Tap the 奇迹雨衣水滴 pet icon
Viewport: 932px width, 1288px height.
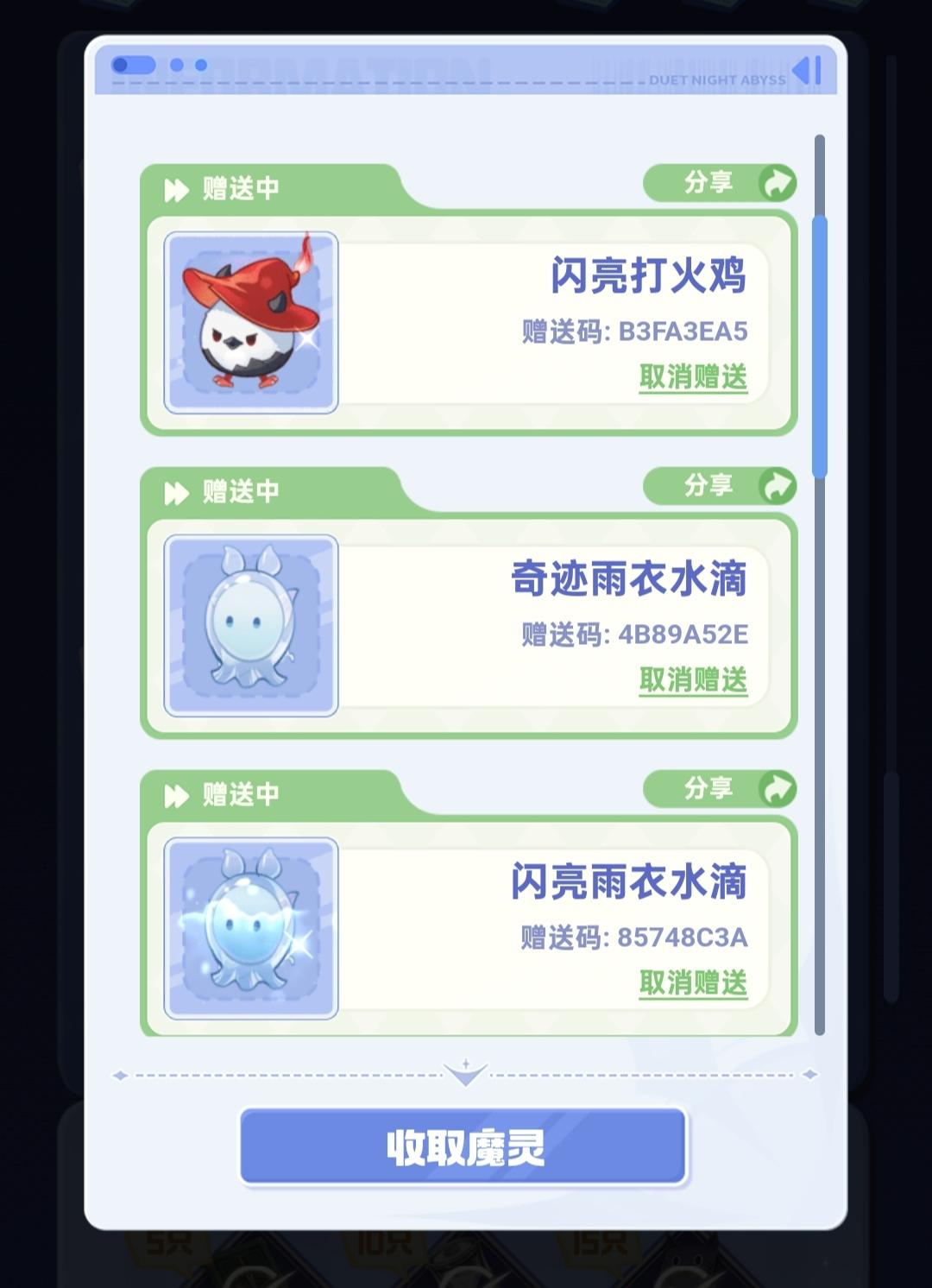pyautogui.click(x=251, y=626)
